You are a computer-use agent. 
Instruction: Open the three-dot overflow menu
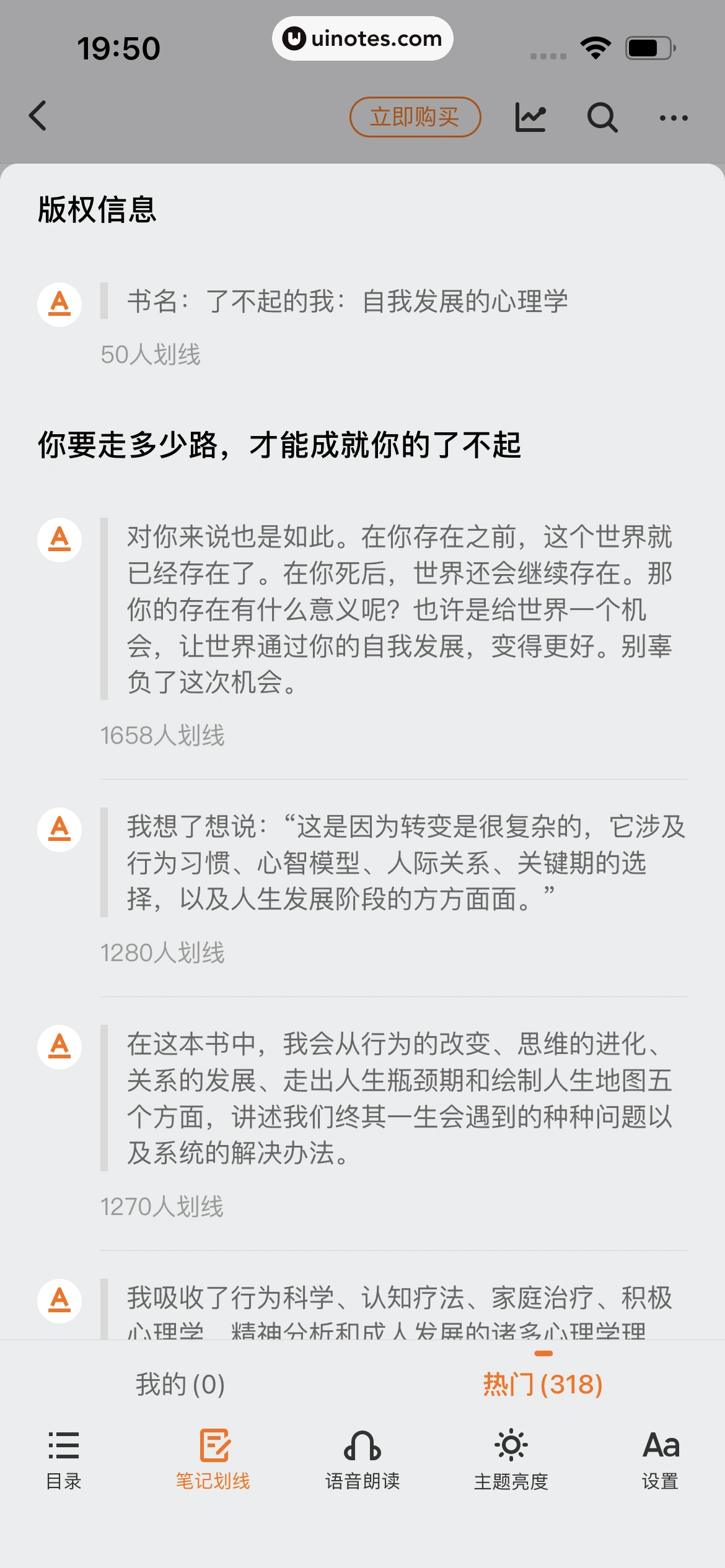pos(674,118)
